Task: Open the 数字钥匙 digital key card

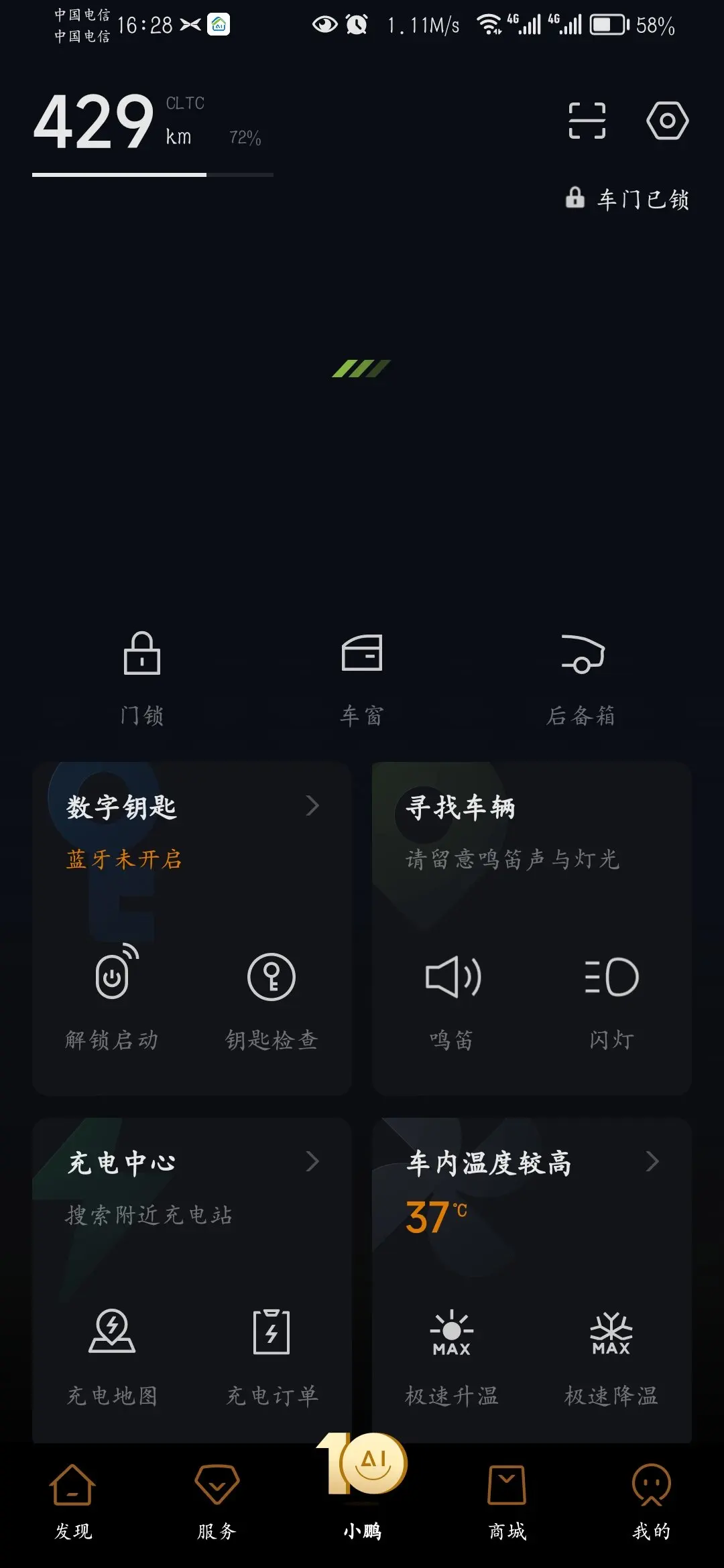Action: (x=192, y=807)
